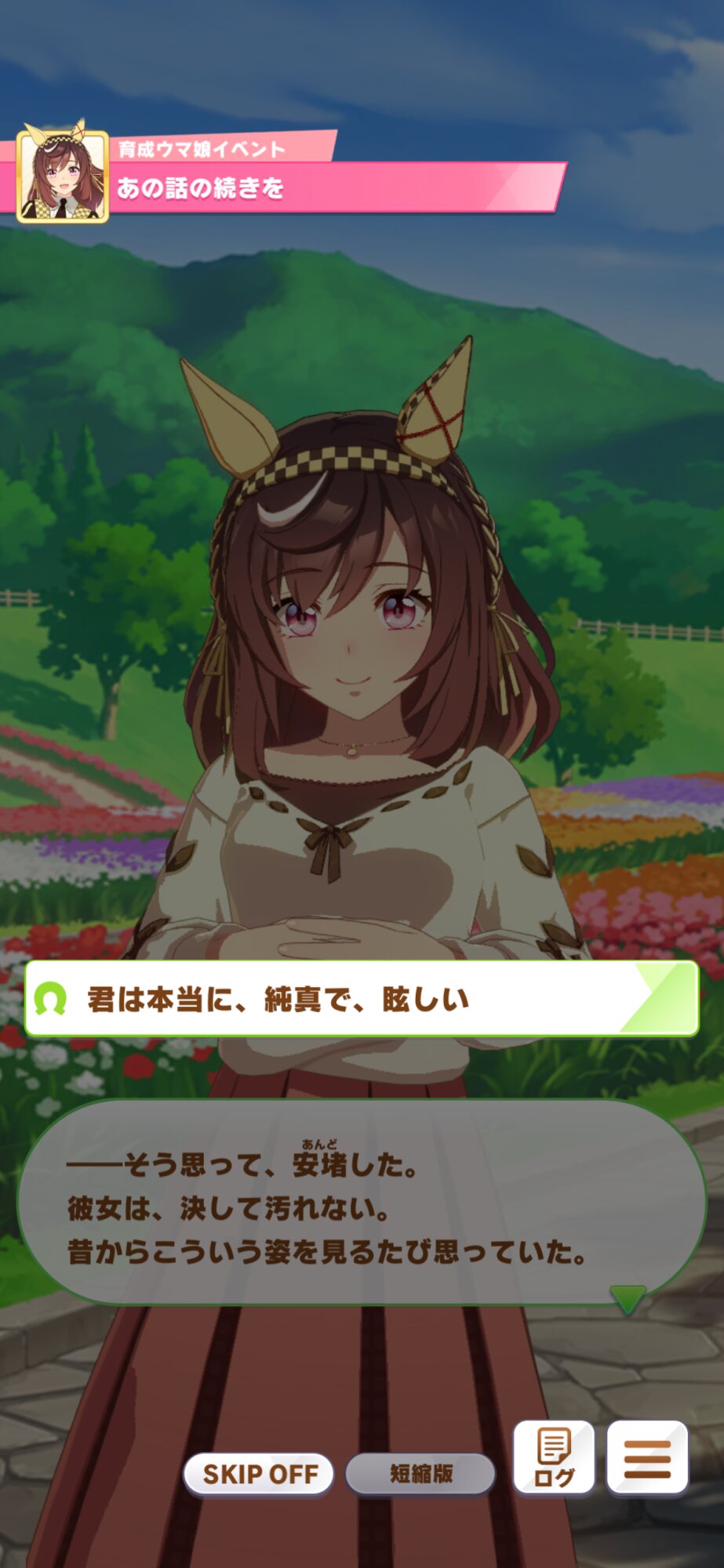Toggle the SKIP OFF button
This screenshot has height=1568, width=724.
(x=259, y=1474)
